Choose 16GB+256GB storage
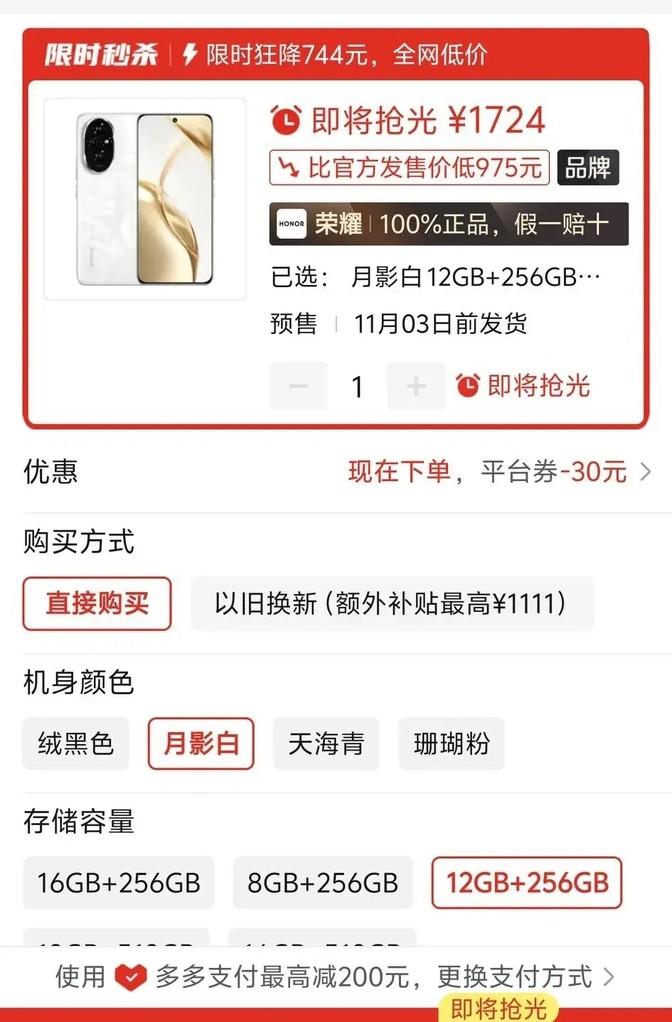Image resolution: width=672 pixels, height=1022 pixels. point(119,883)
